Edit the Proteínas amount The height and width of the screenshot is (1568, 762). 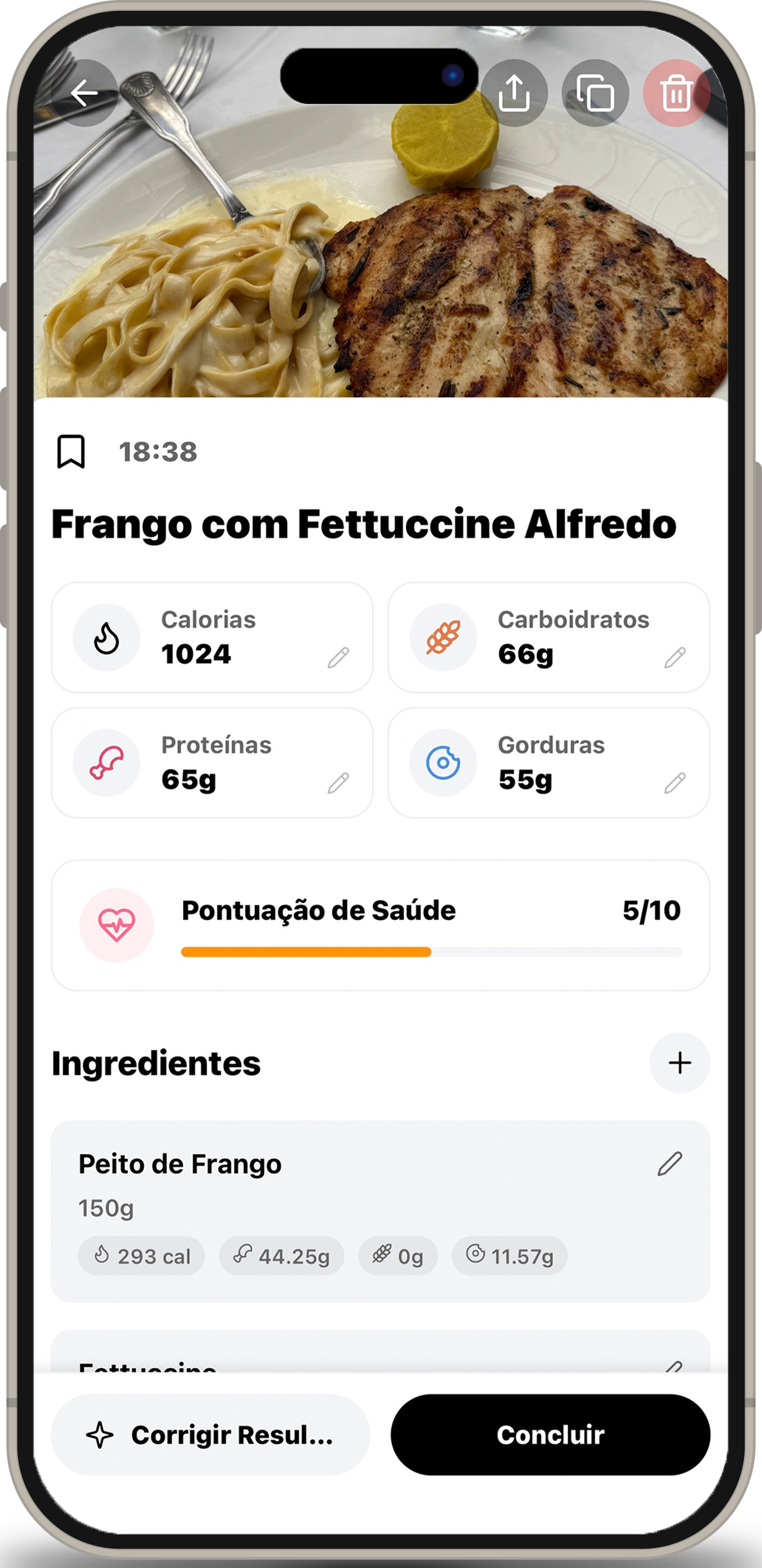click(338, 783)
